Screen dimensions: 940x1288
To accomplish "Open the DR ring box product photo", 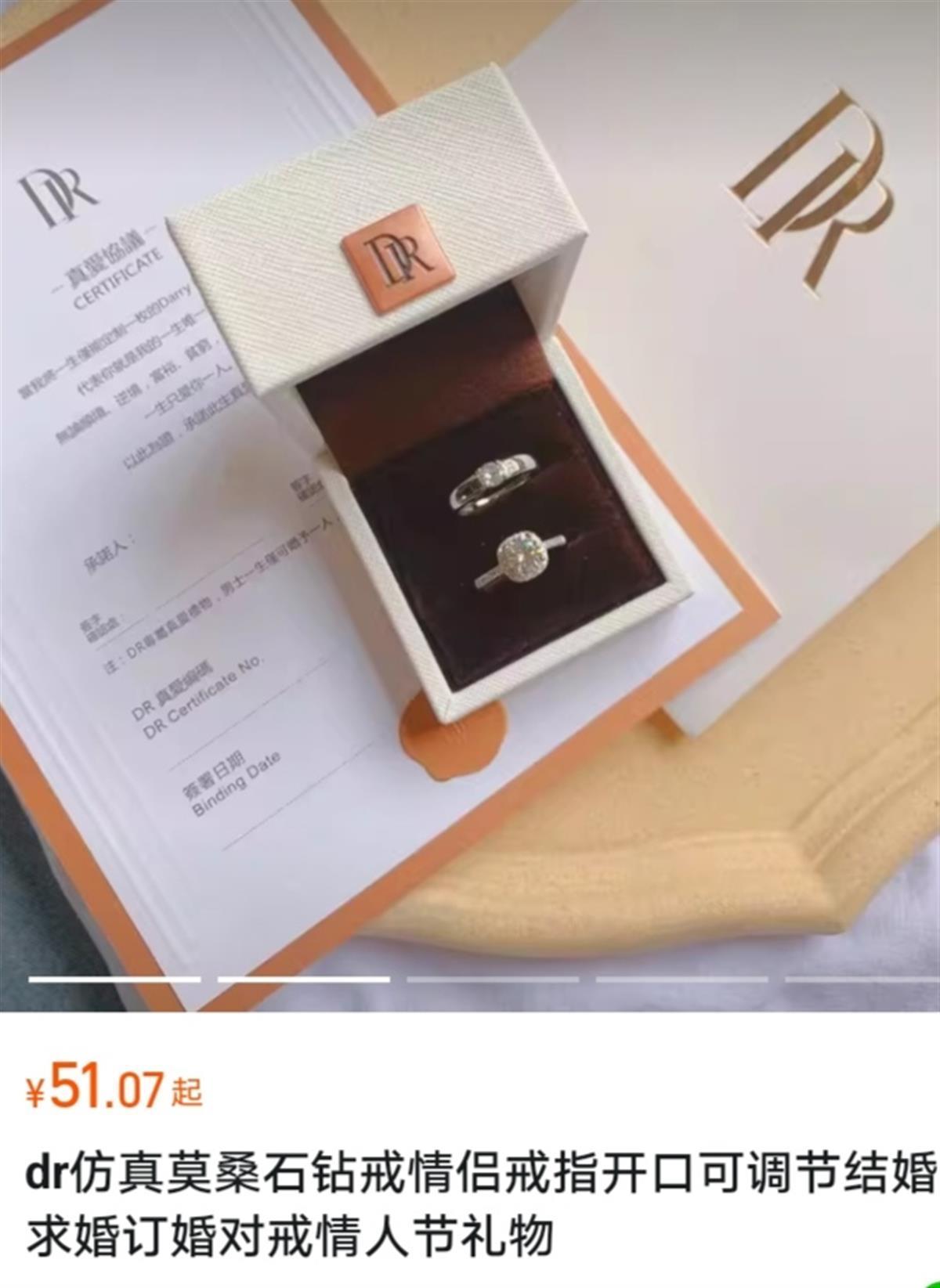I will click(470, 501).
